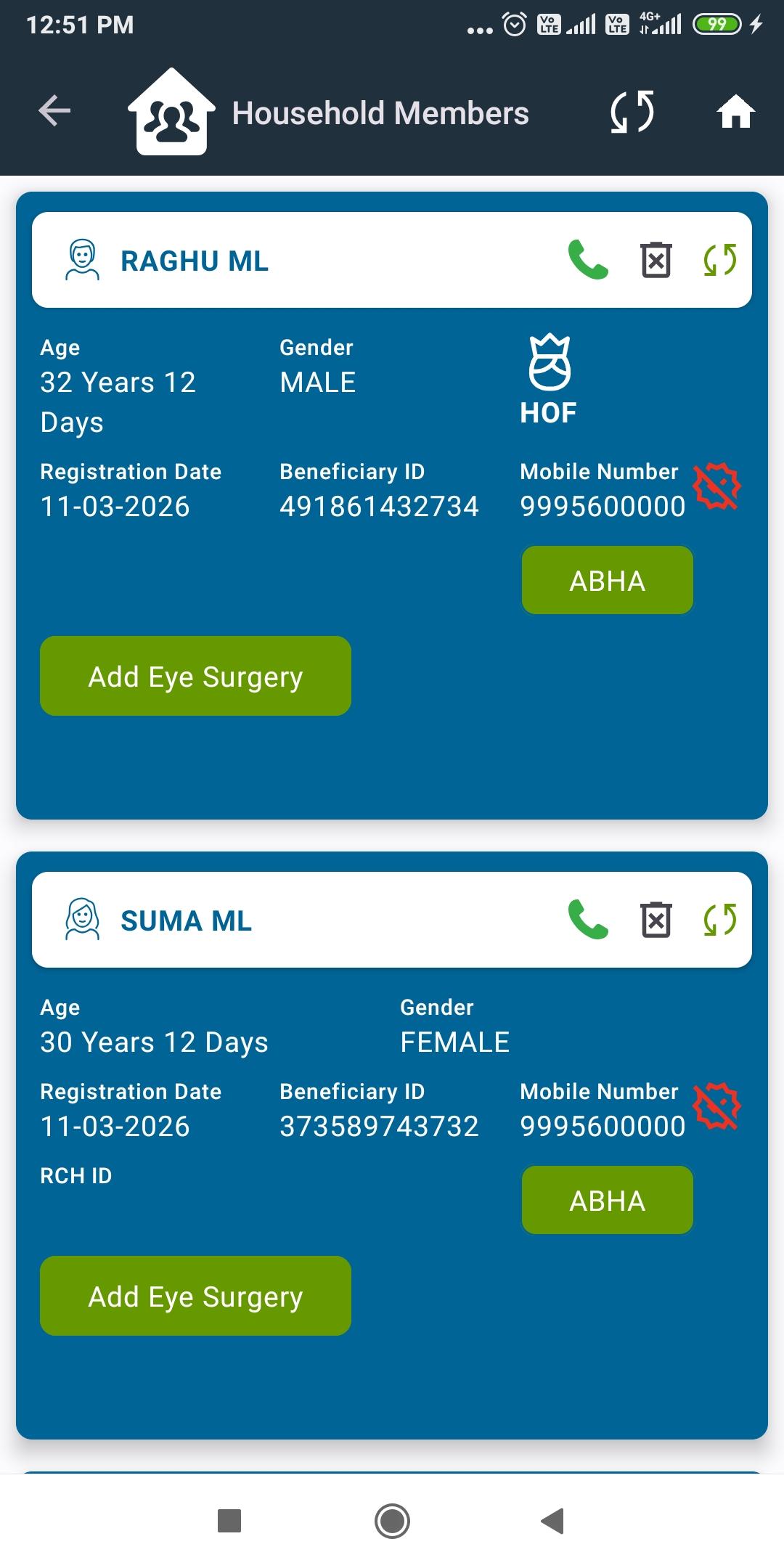Tap the system recent apps square button
Image resolution: width=784 pixels, height=1568 pixels.
tap(229, 1521)
